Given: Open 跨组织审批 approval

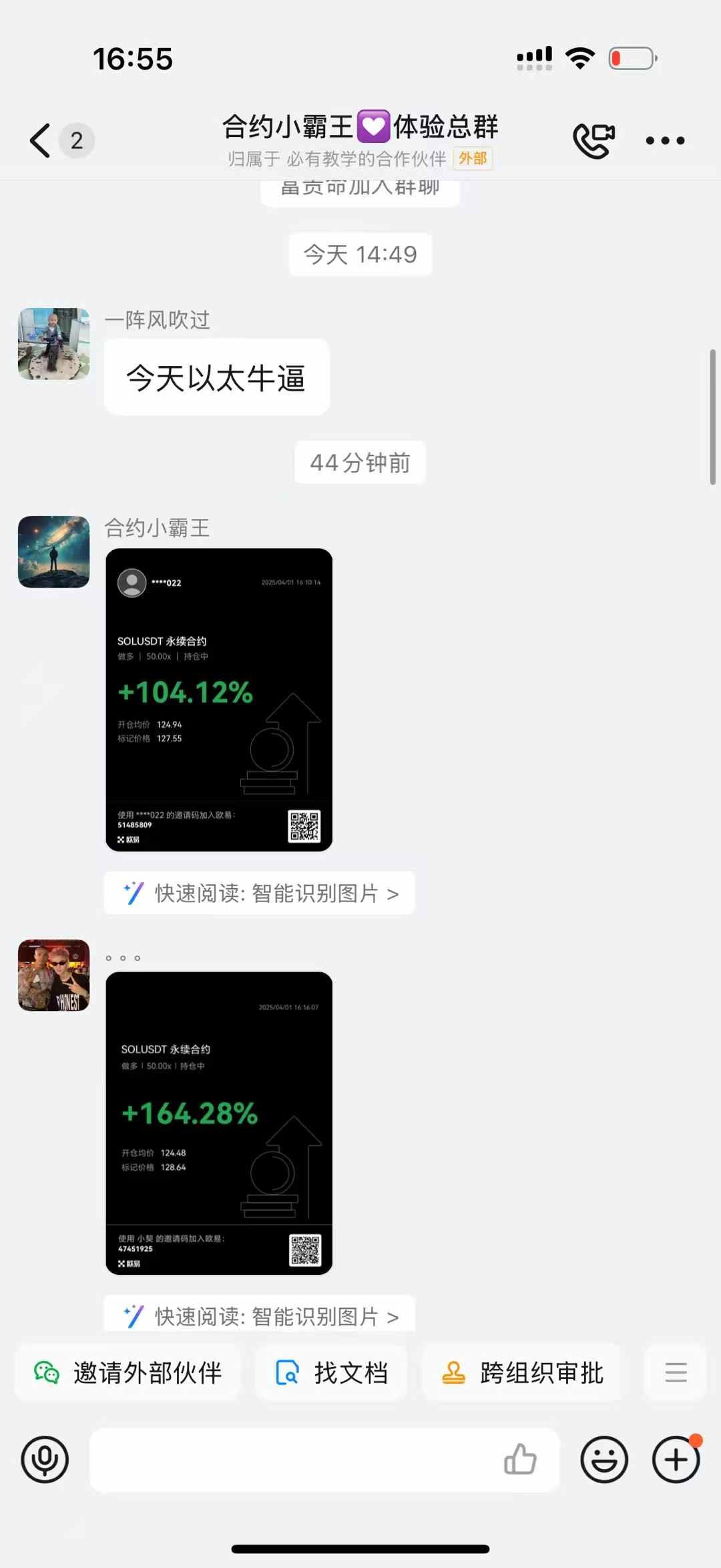Looking at the screenshot, I should (522, 1373).
